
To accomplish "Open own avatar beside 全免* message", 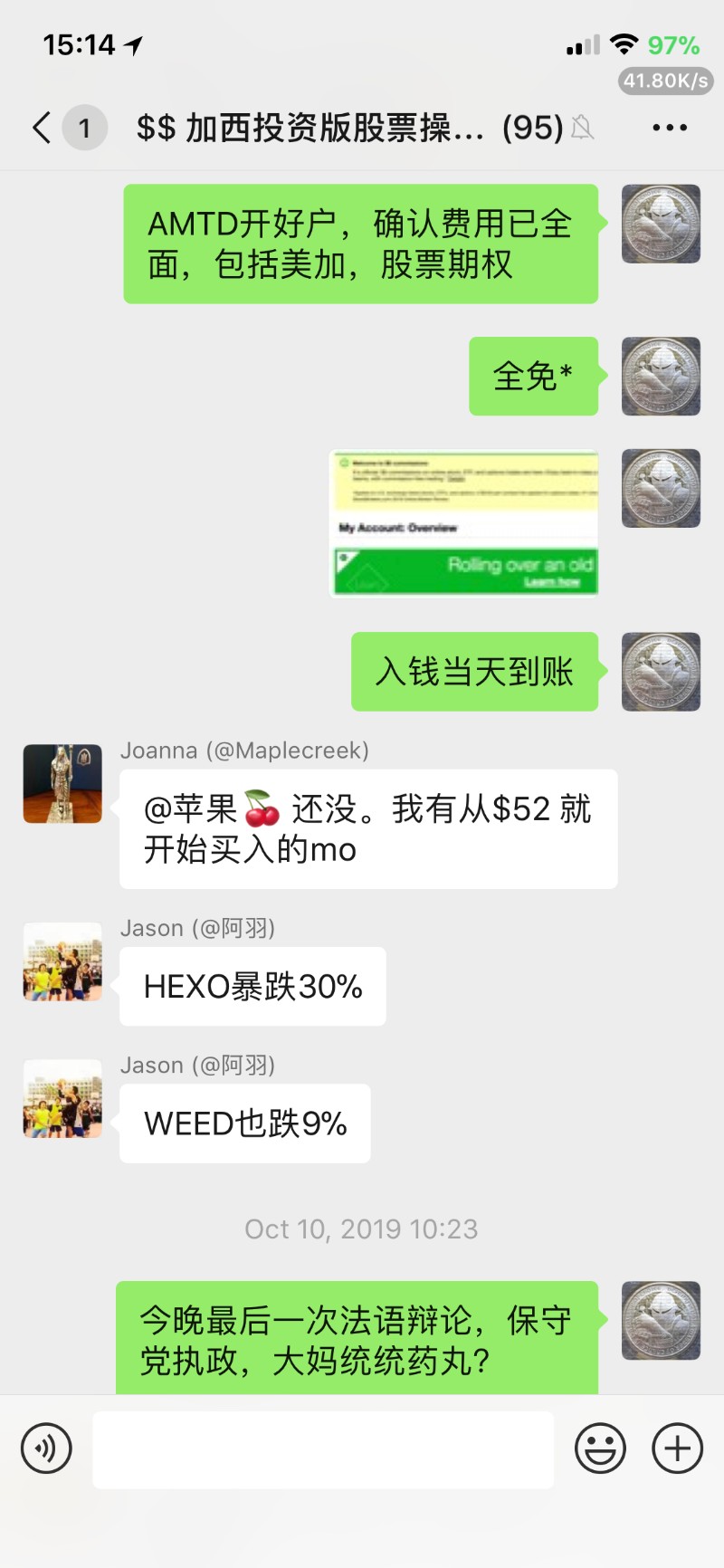I will click(661, 377).
